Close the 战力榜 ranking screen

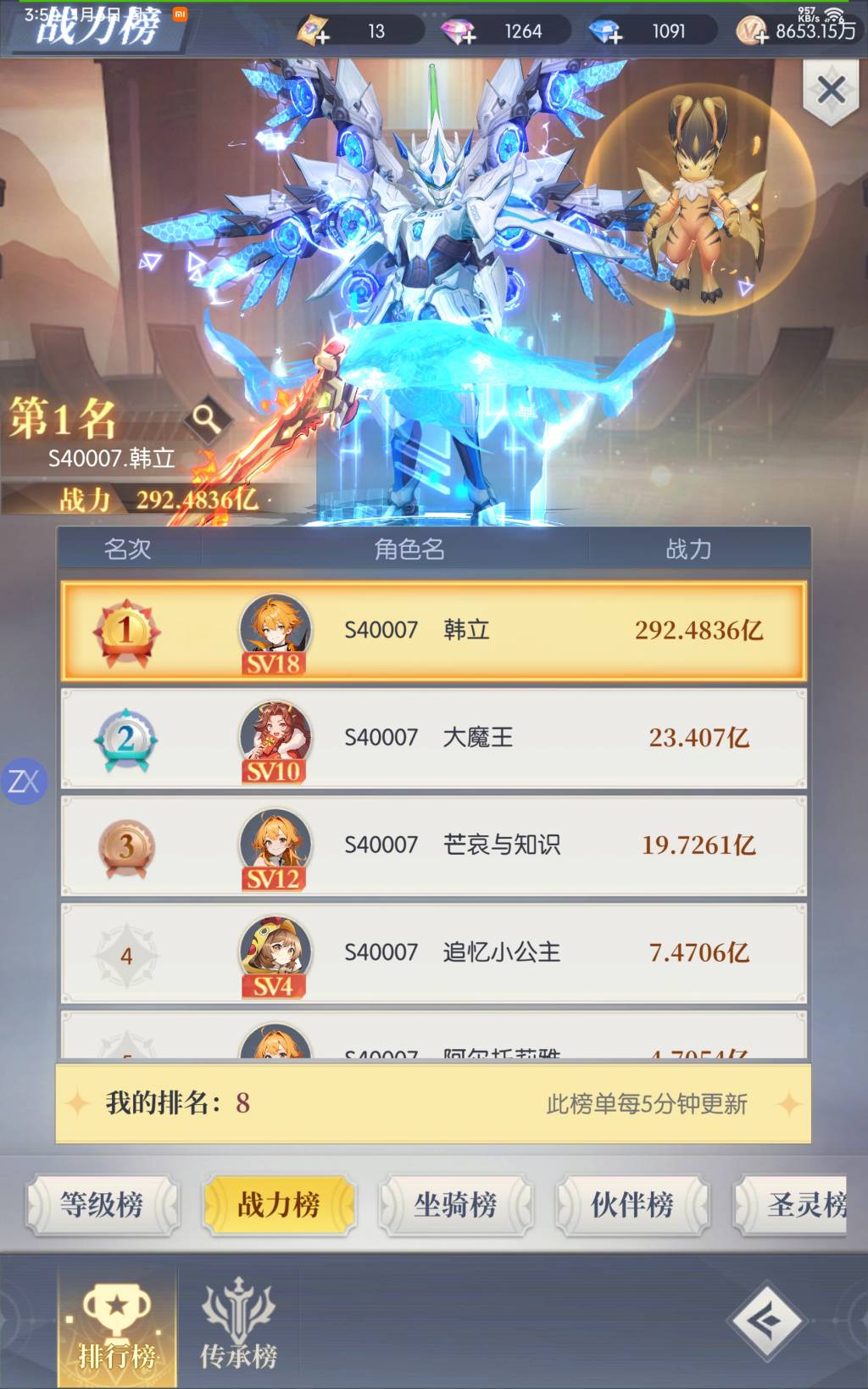tap(830, 90)
